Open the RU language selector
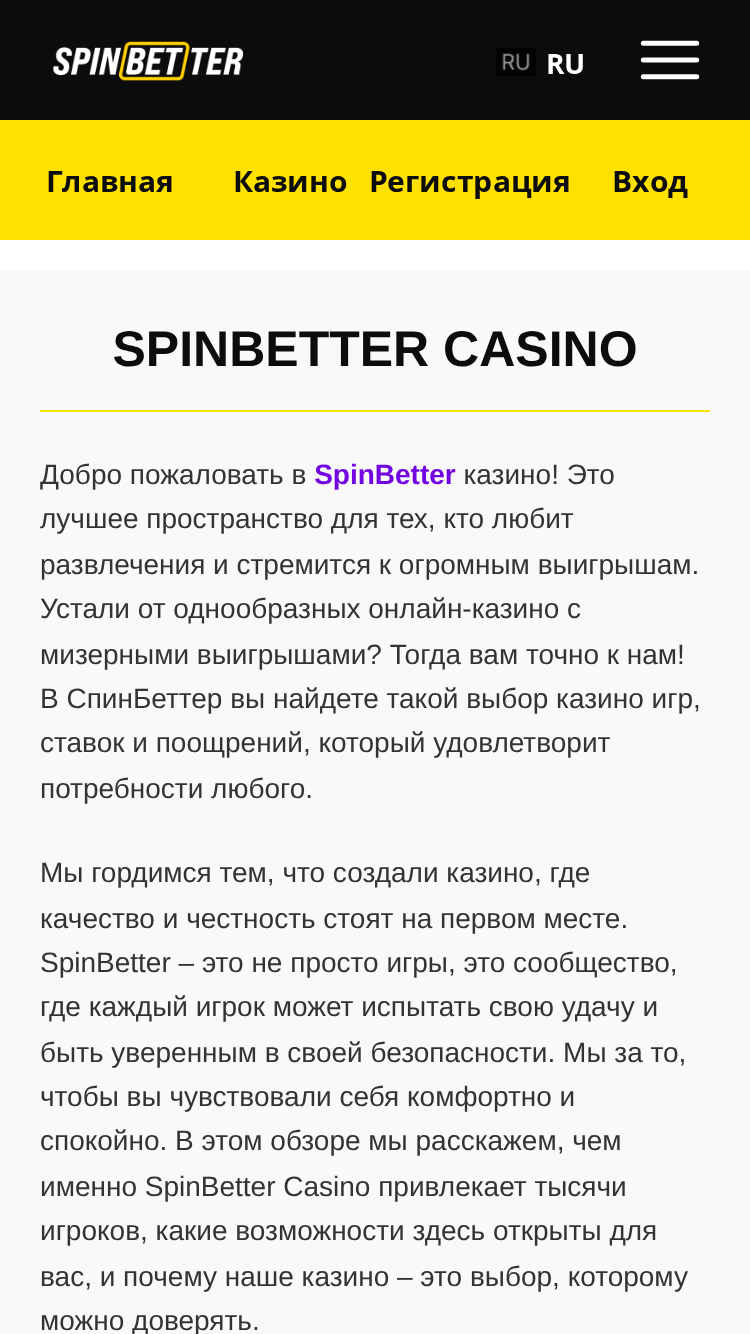750x1334 pixels. (540, 62)
